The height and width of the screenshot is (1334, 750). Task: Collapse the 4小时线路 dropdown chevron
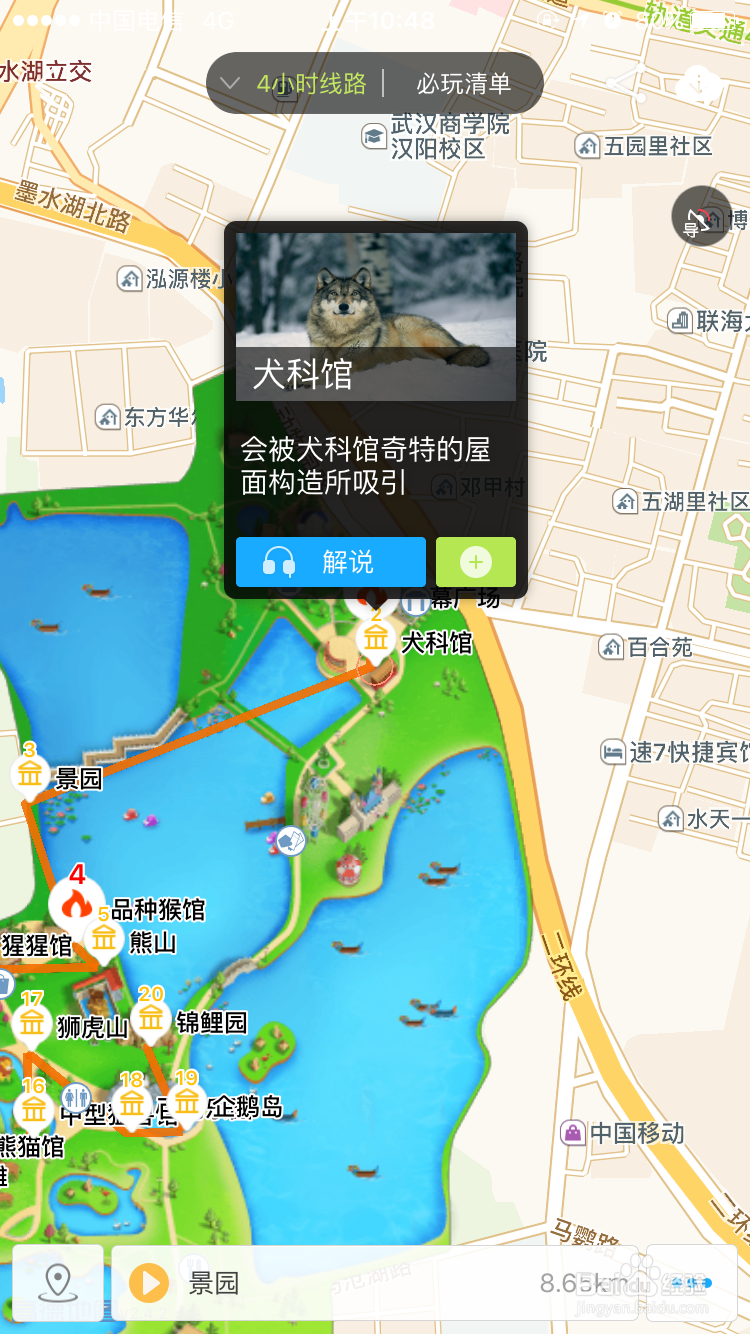229,84
